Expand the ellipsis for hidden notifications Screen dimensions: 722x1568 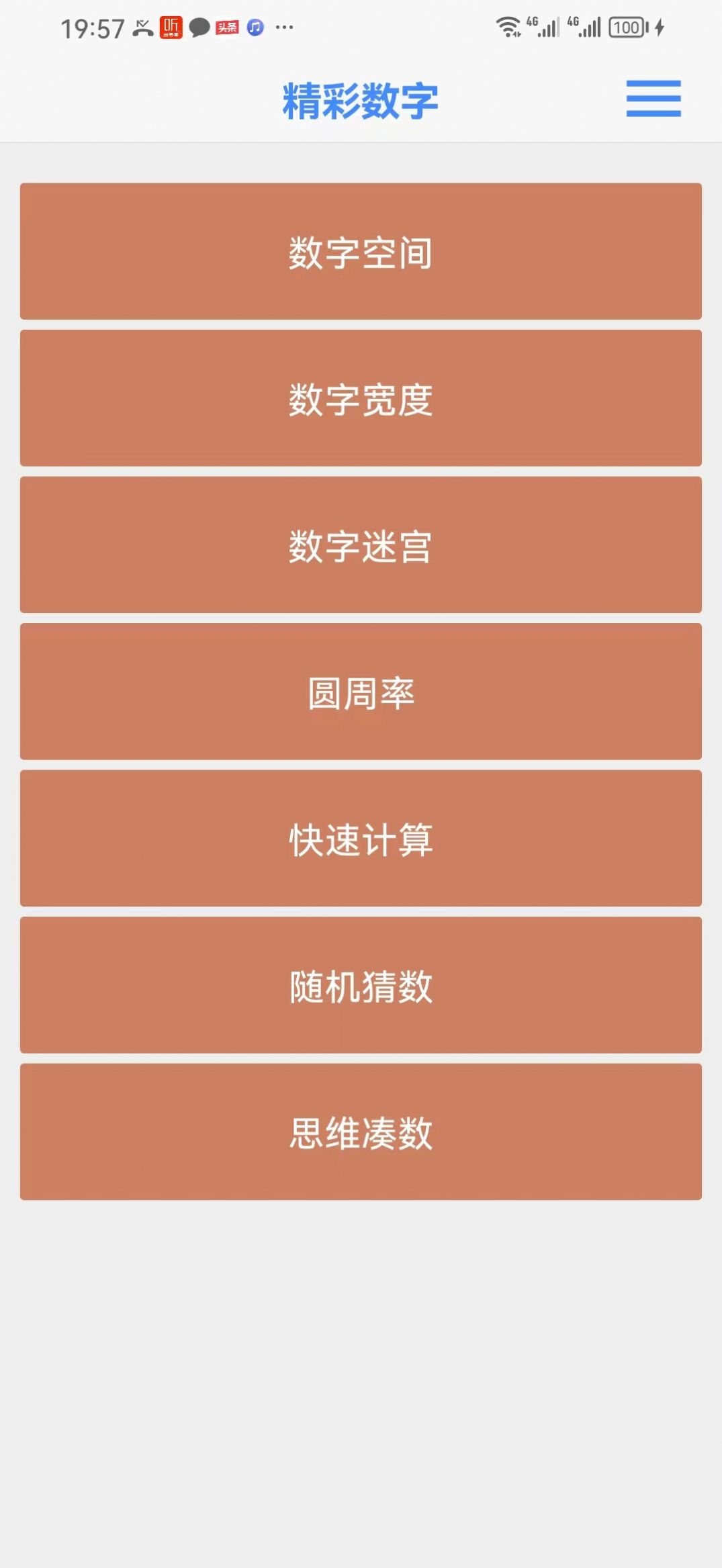pyautogui.click(x=284, y=28)
